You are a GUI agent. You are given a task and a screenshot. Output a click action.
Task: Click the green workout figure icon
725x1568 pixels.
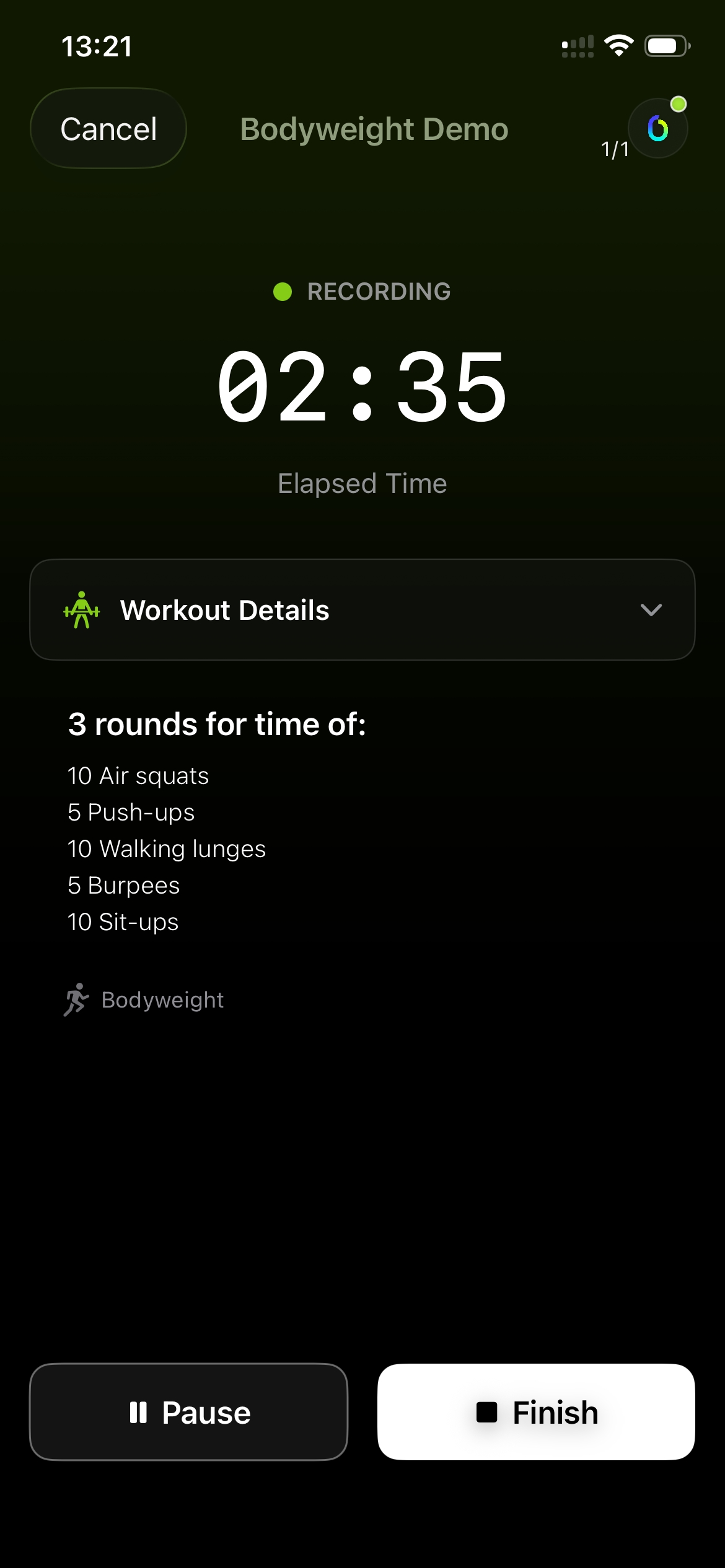pyautogui.click(x=81, y=611)
